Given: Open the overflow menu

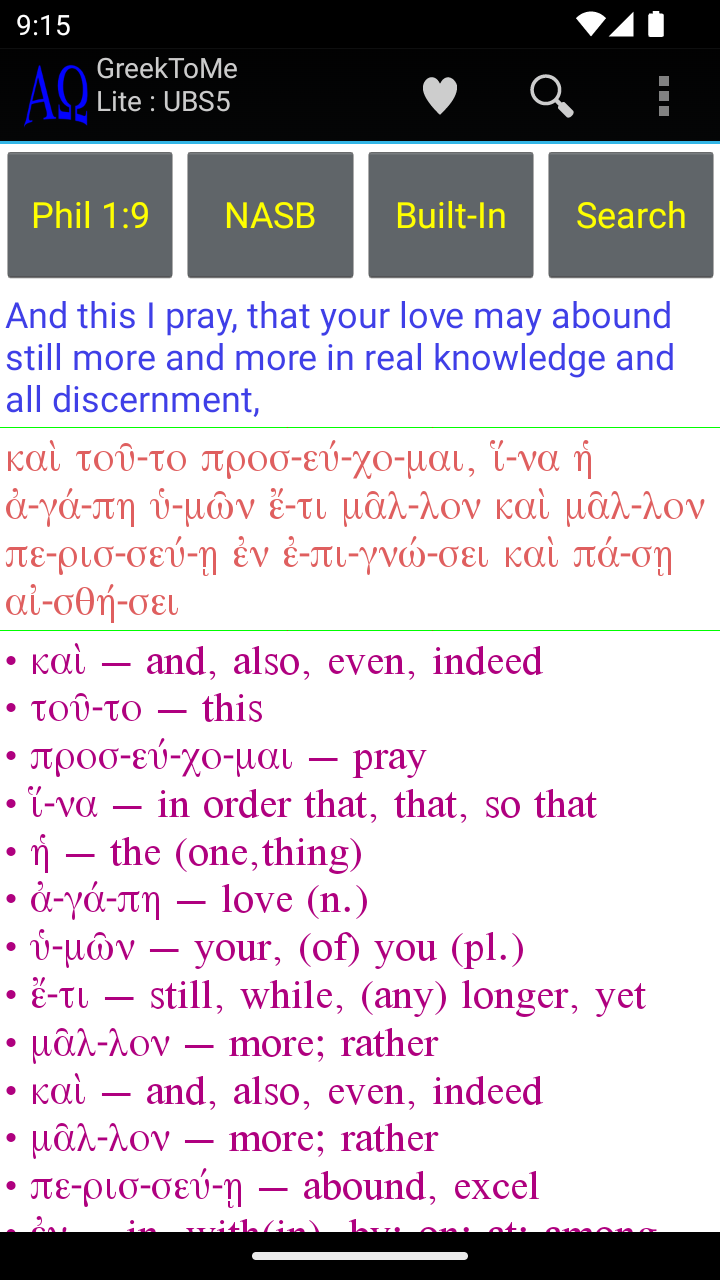Looking at the screenshot, I should 663,96.
